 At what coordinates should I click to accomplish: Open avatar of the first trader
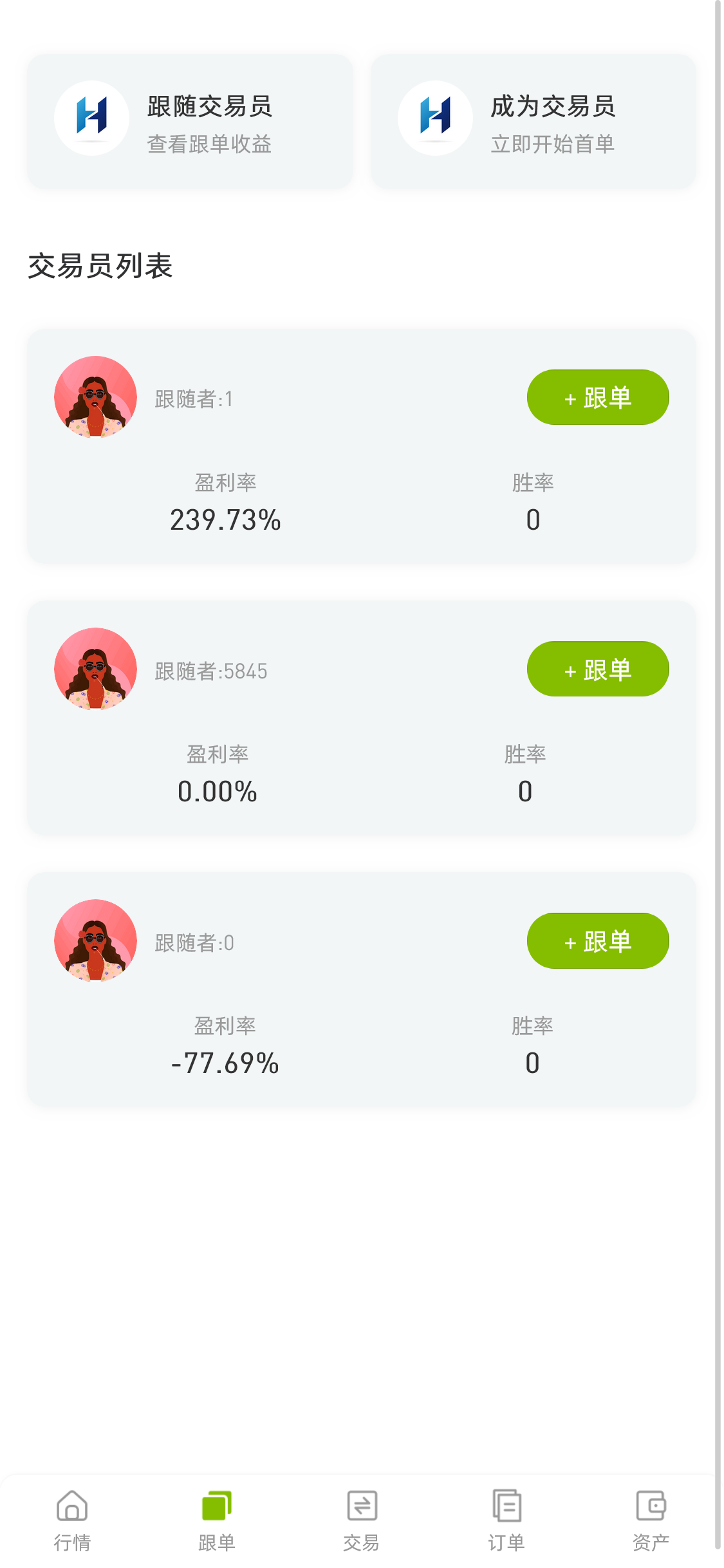pyautogui.click(x=95, y=397)
